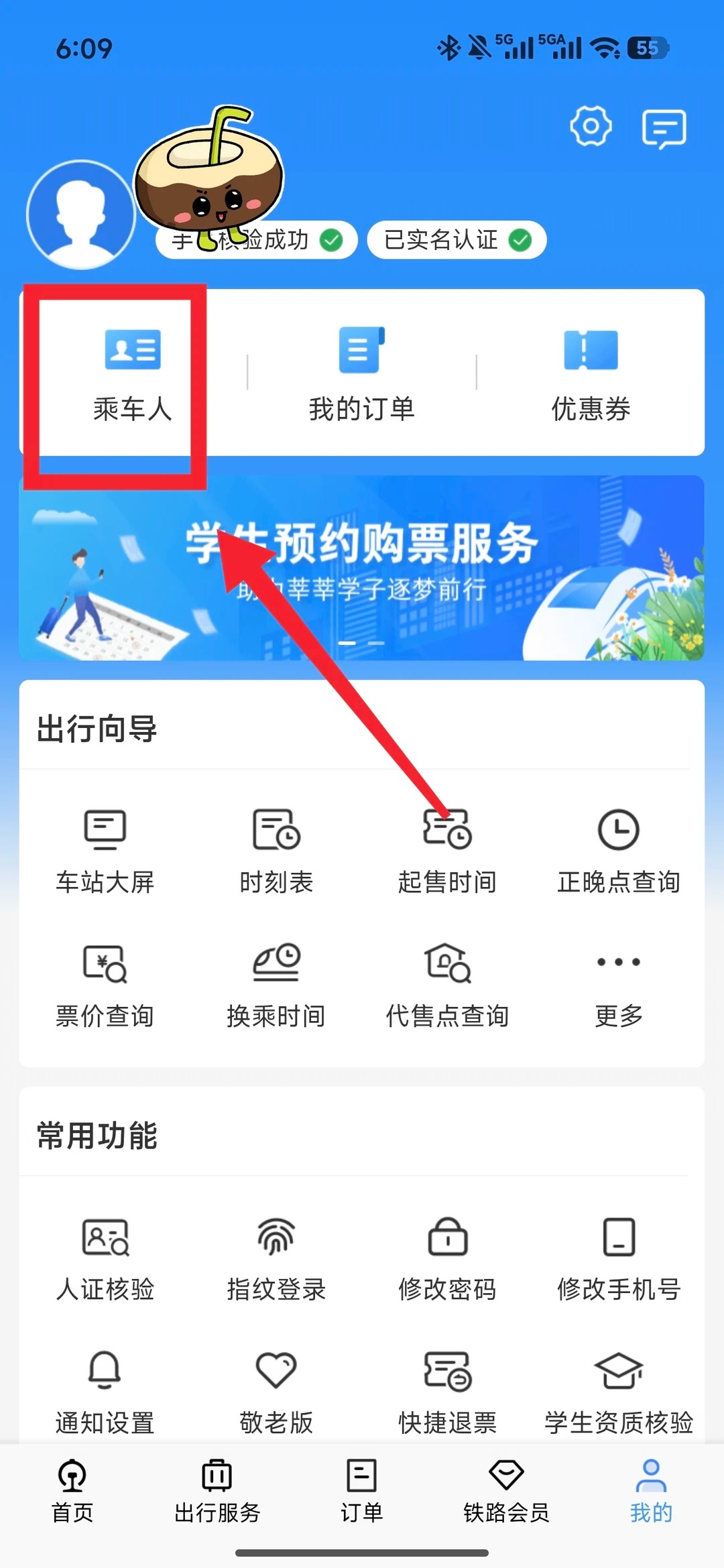
Task: Tap the profile avatar
Action: pyautogui.click(x=81, y=215)
